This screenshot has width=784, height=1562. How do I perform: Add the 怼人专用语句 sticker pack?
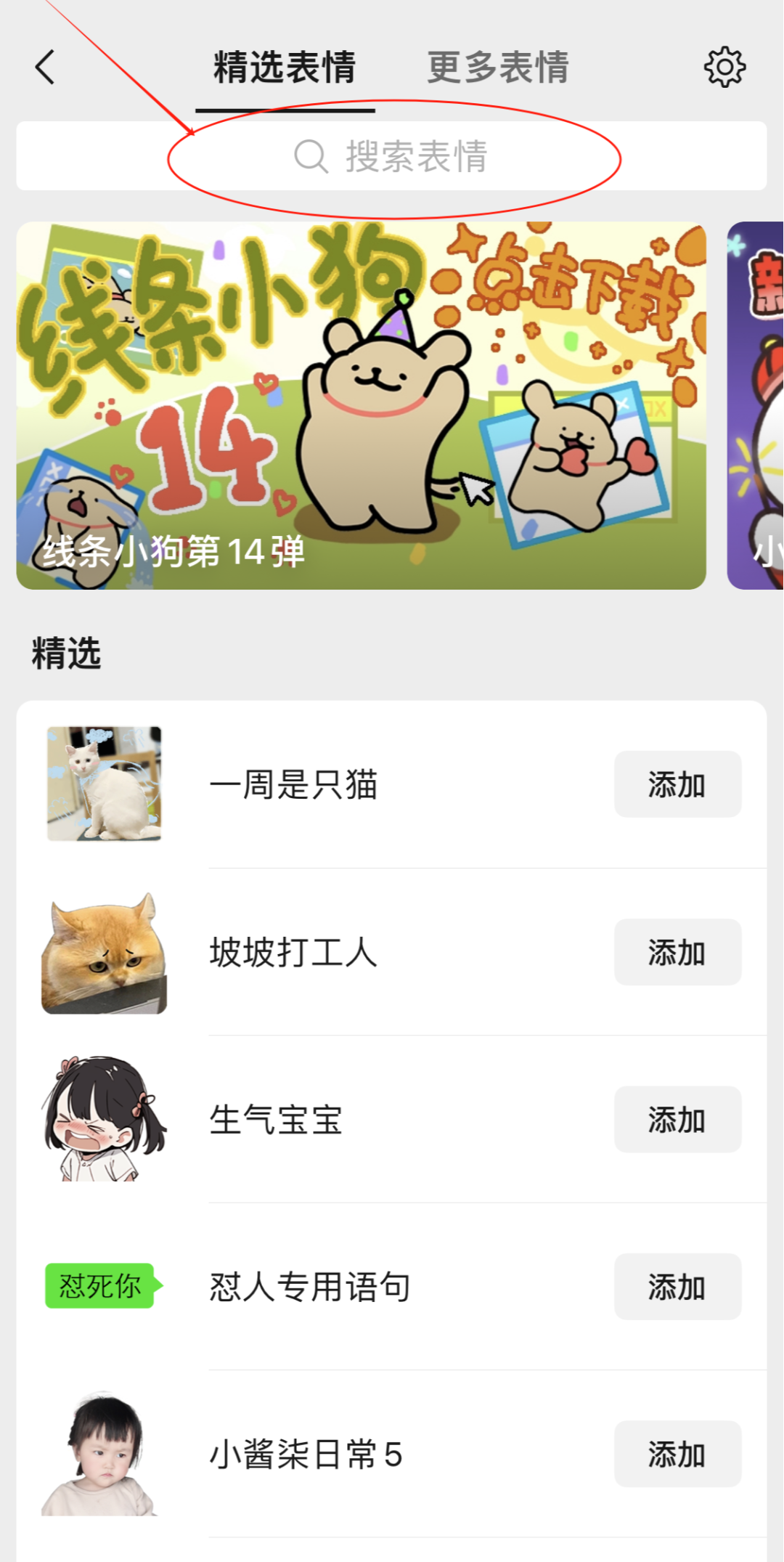point(677,1287)
